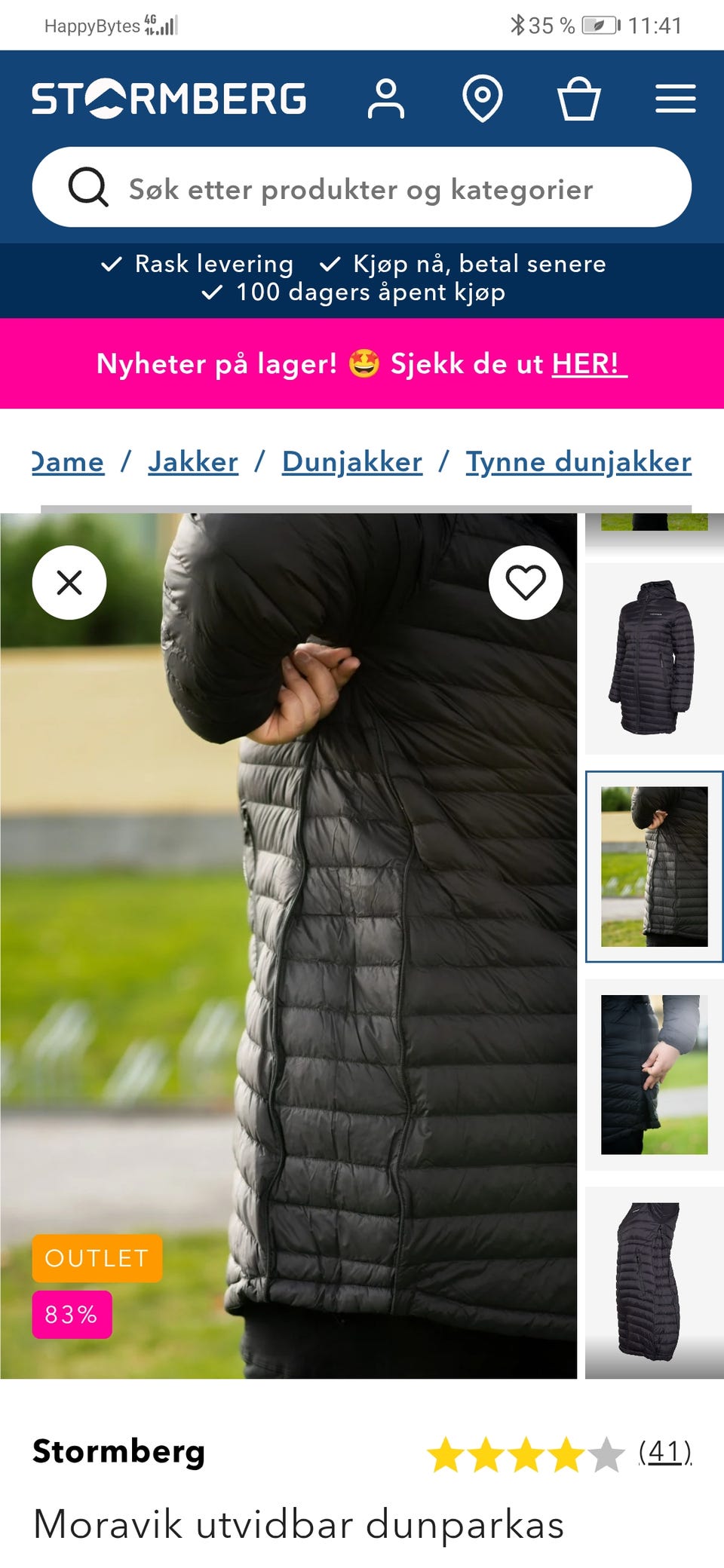
Task: Open the Dame breadcrumb menu item
Action: coord(66,462)
